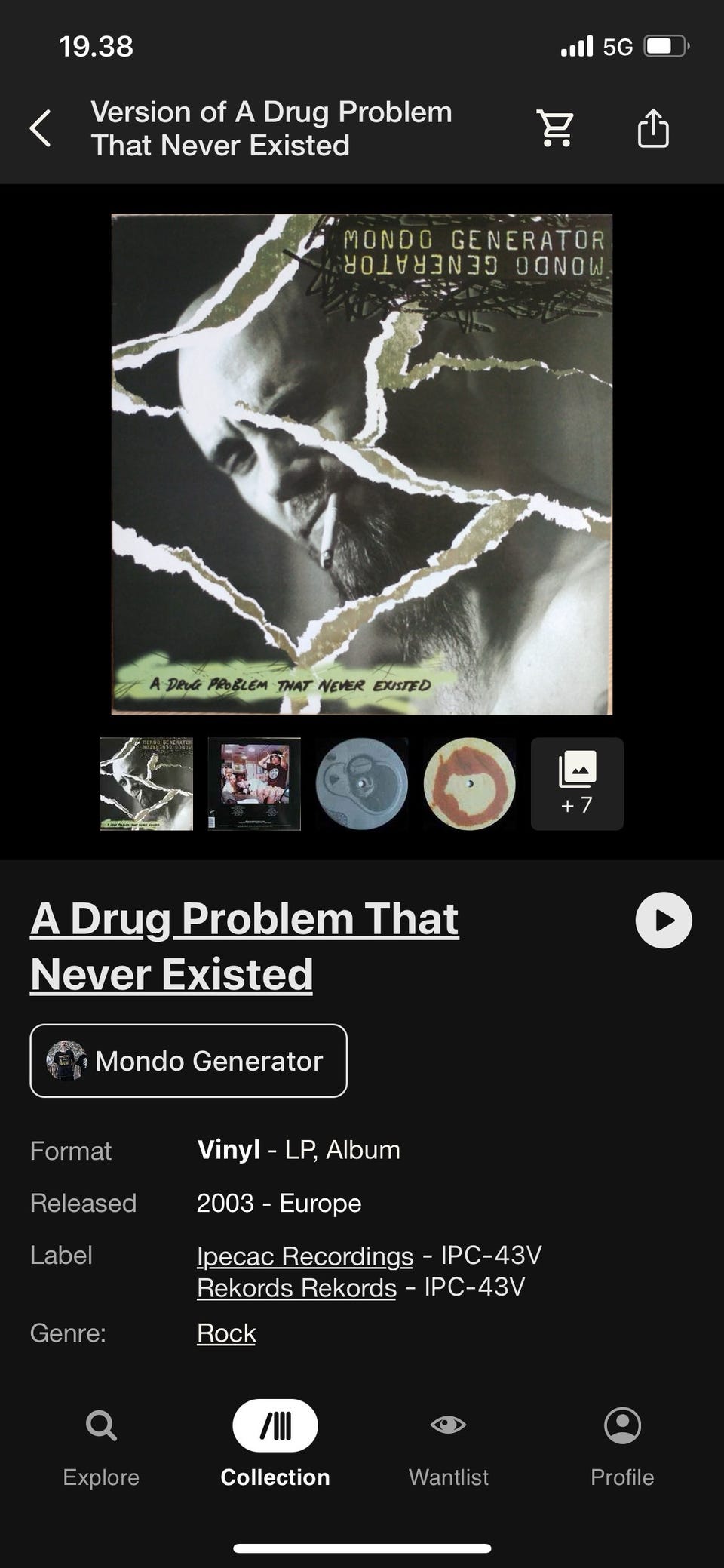The height and width of the screenshot is (1568, 724).
Task: Browse the Rock genre link
Action: coord(226,1333)
